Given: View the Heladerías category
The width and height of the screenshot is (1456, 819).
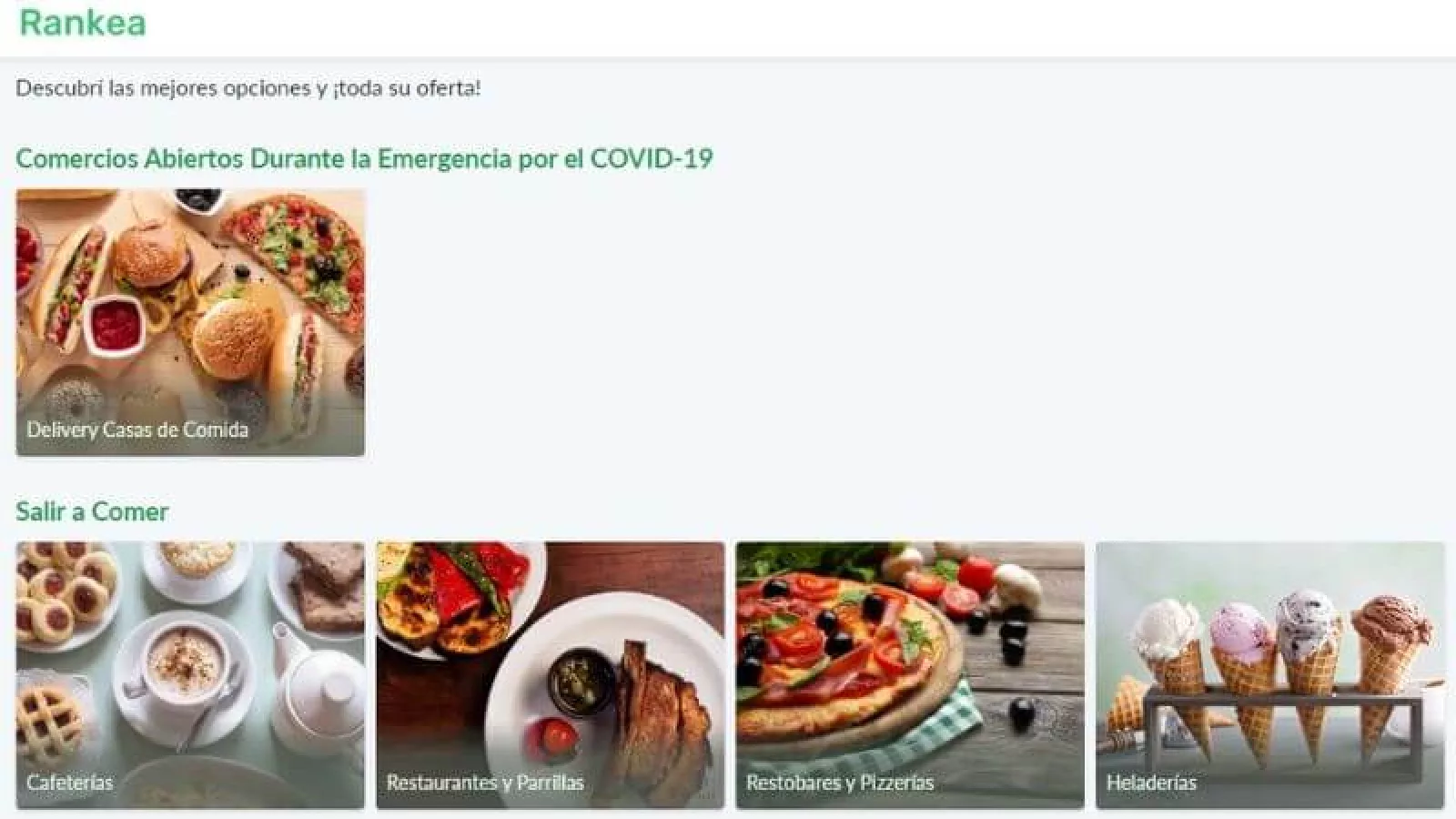Looking at the screenshot, I should [x=1269, y=675].
